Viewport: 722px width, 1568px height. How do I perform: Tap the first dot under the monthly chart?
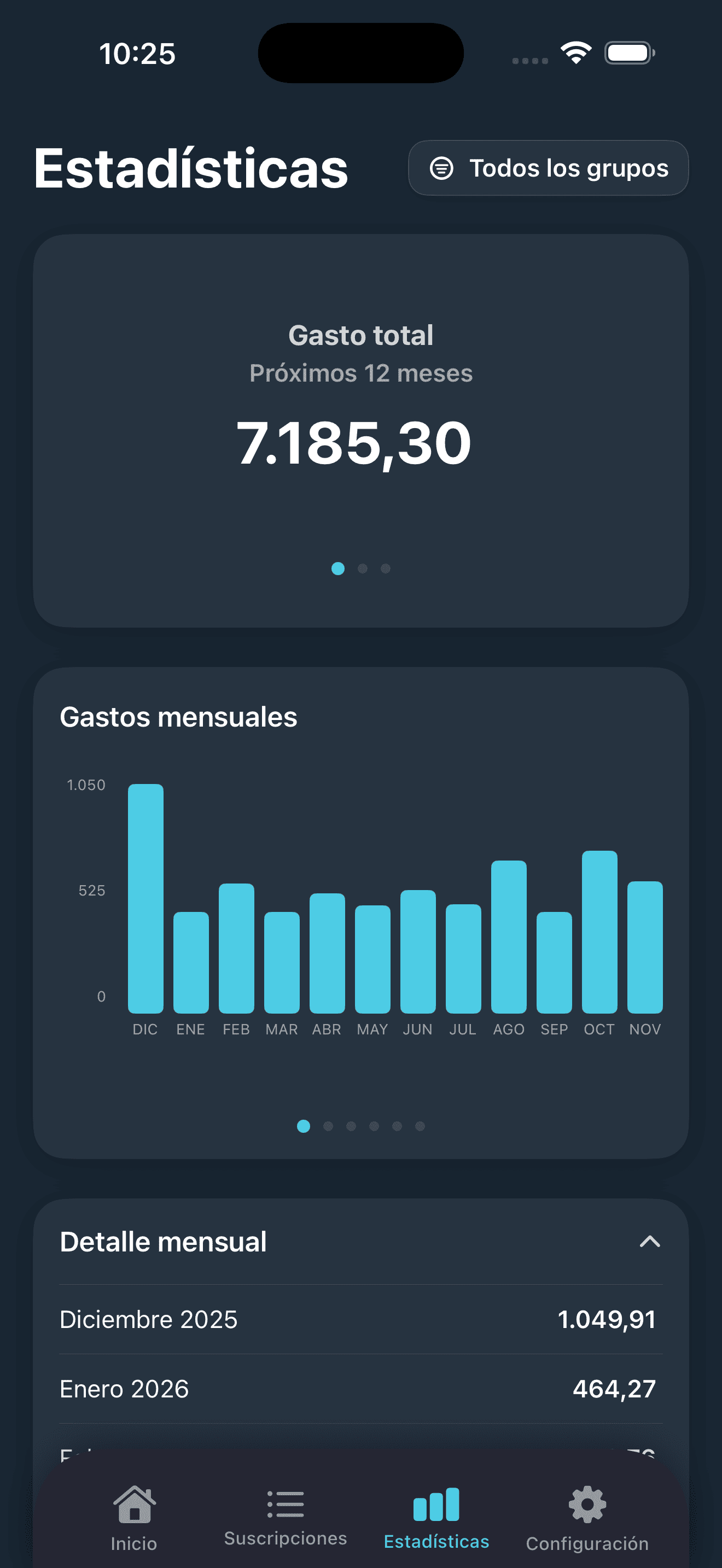[x=302, y=1126]
